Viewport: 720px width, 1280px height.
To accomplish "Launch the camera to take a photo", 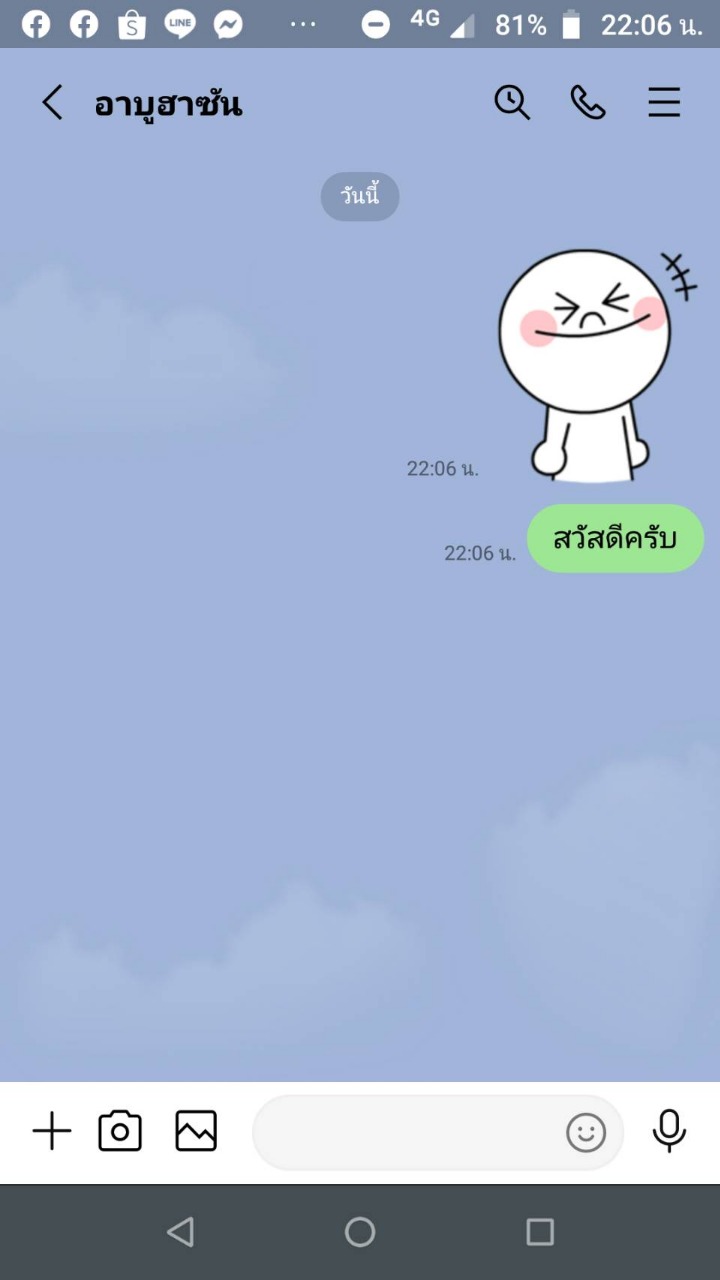I will point(120,1132).
